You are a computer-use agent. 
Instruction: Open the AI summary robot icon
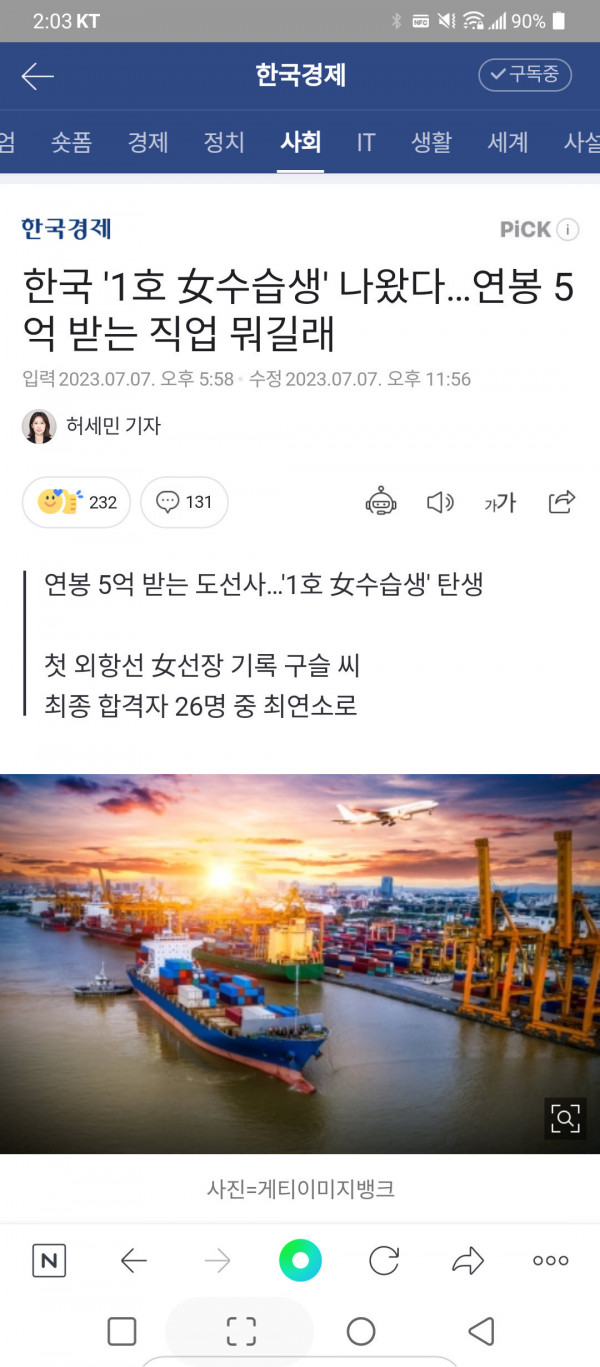pos(381,502)
